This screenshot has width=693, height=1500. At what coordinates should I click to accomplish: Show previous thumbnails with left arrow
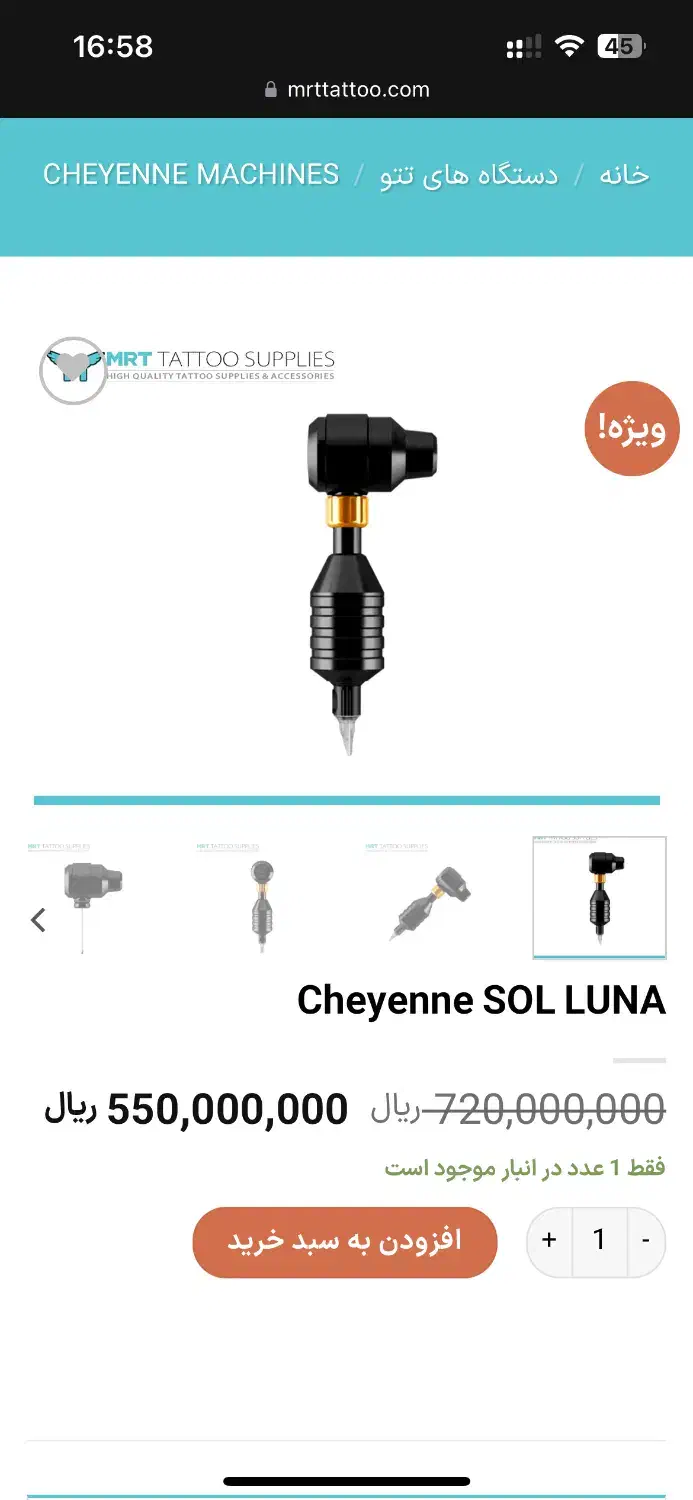pyautogui.click(x=39, y=920)
